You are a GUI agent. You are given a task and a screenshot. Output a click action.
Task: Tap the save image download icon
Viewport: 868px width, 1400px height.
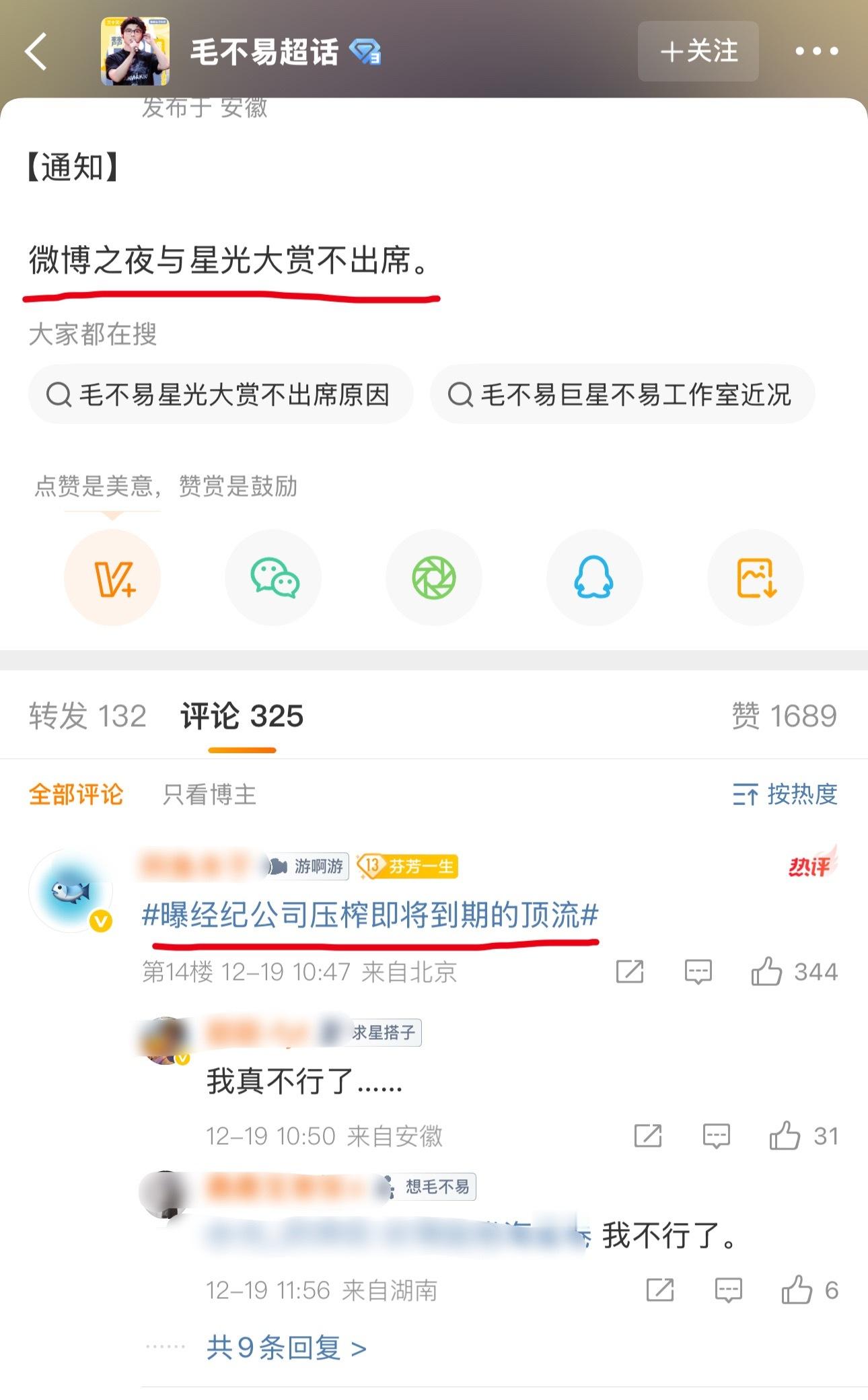[x=755, y=577]
